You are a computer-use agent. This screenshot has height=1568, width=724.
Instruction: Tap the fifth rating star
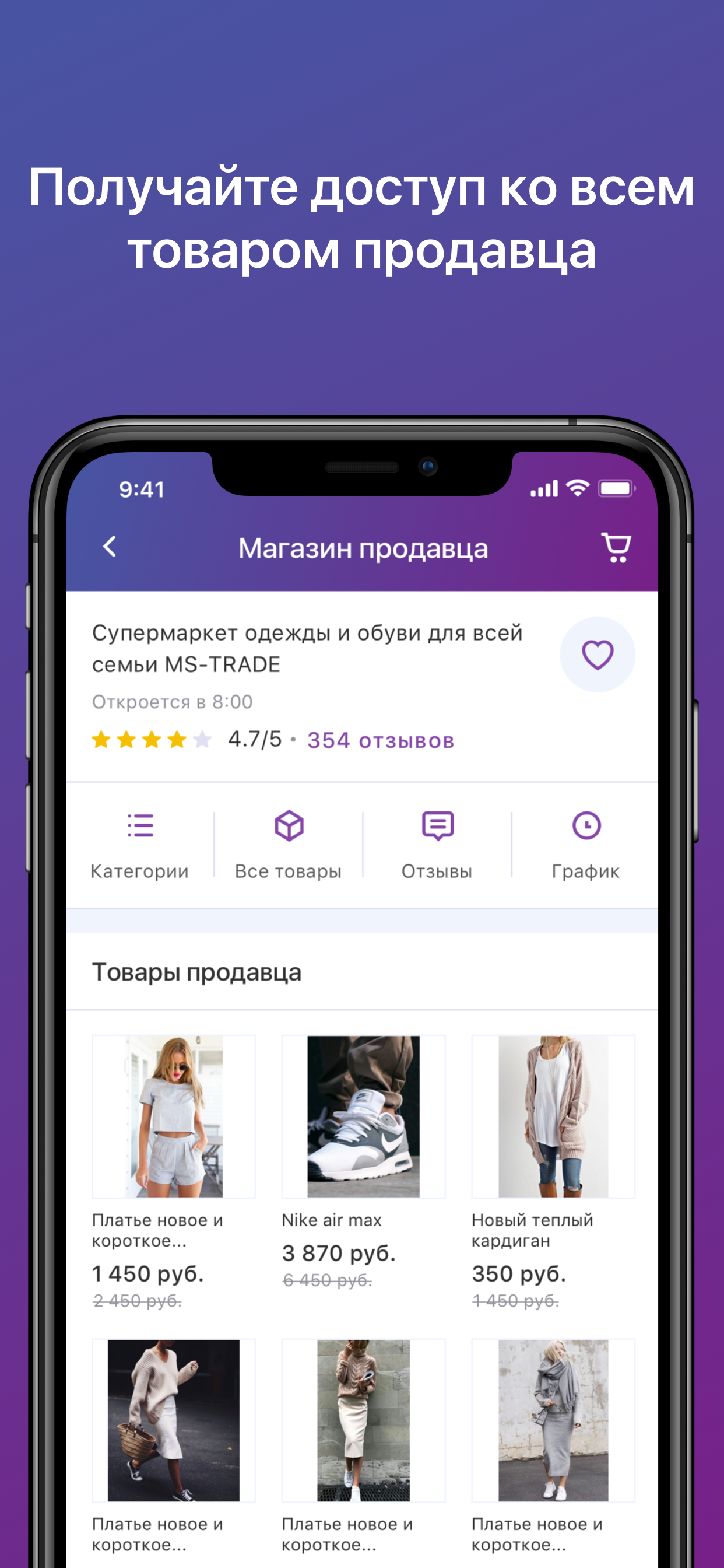pos(203,740)
